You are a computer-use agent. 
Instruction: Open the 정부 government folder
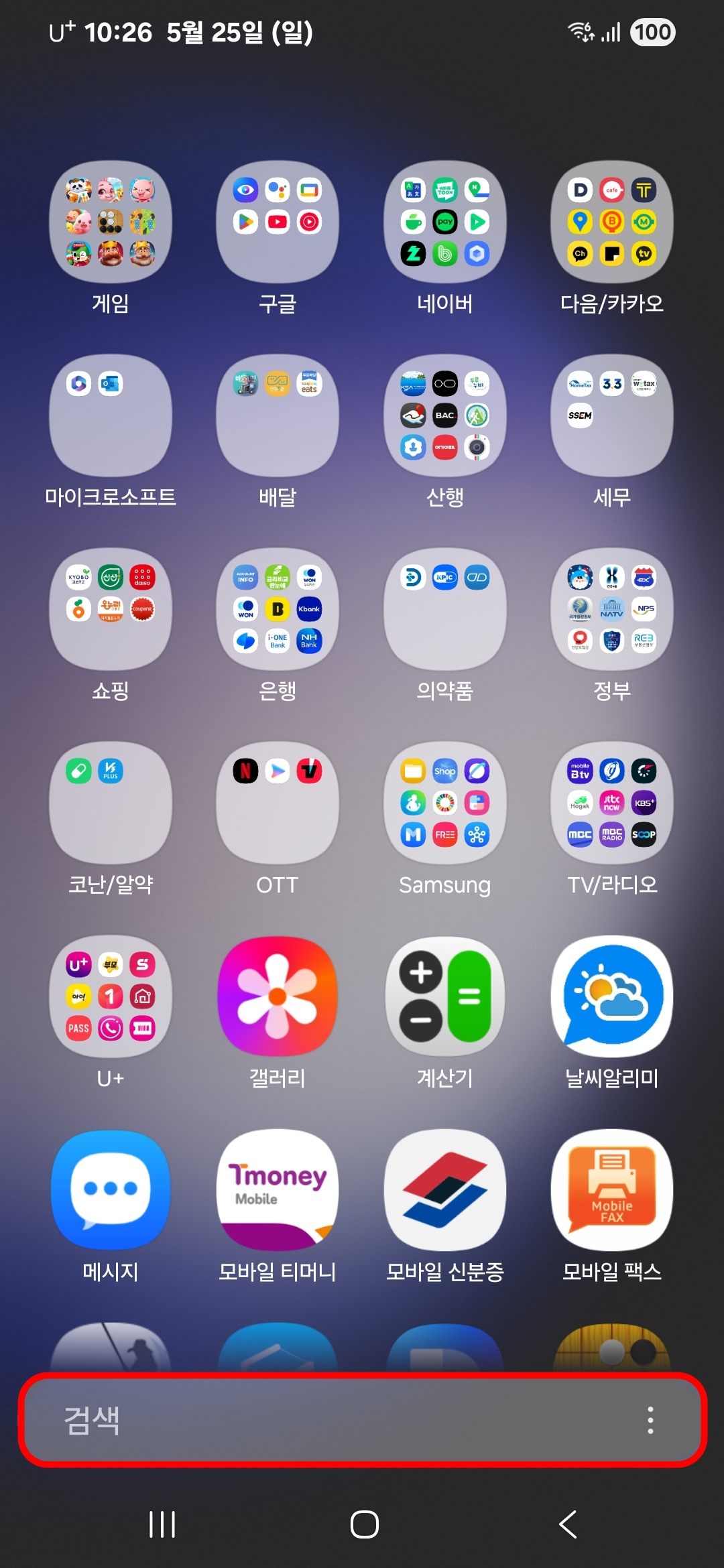pyautogui.click(x=612, y=610)
